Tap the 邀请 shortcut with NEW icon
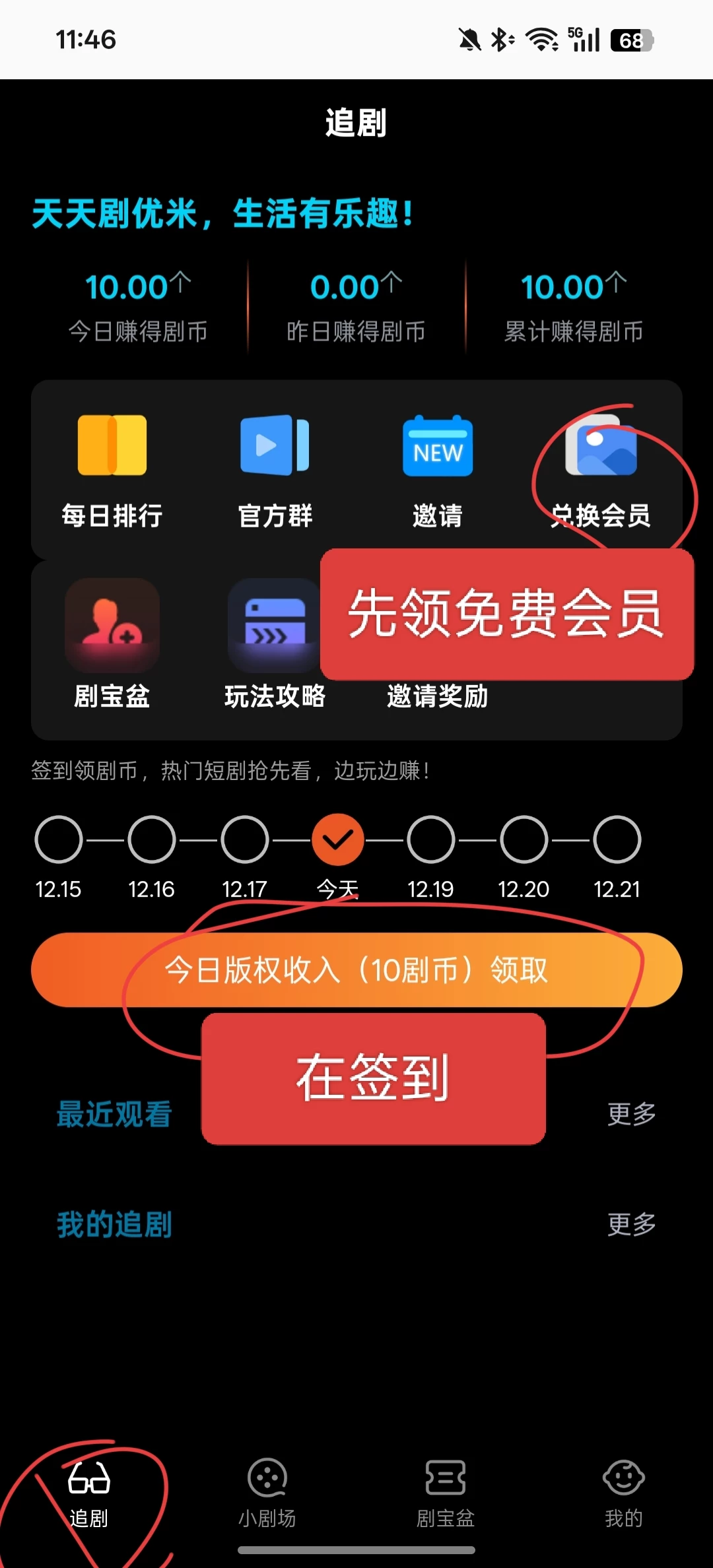 438,470
